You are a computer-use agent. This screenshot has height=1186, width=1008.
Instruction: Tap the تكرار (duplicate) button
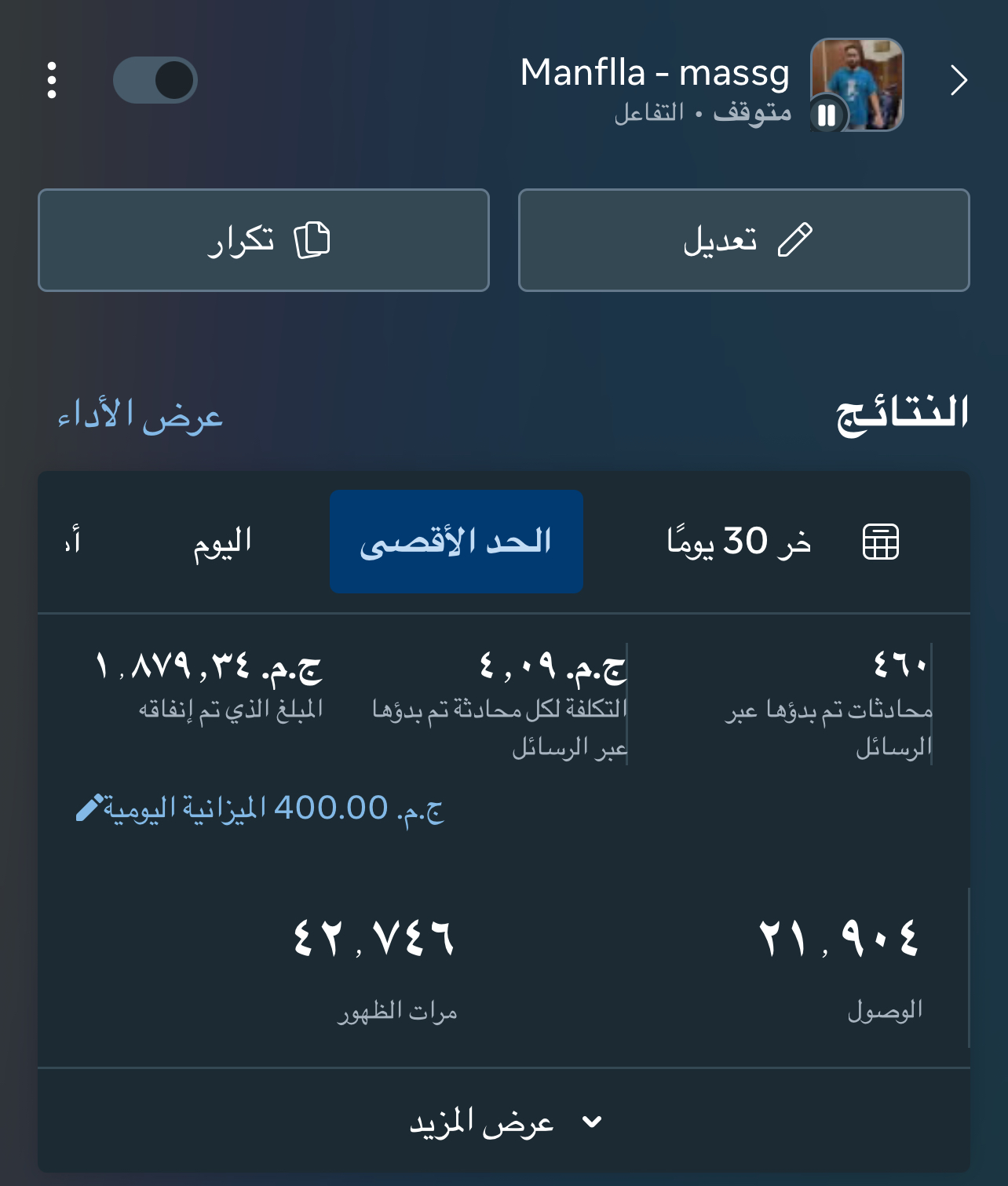[x=264, y=240]
